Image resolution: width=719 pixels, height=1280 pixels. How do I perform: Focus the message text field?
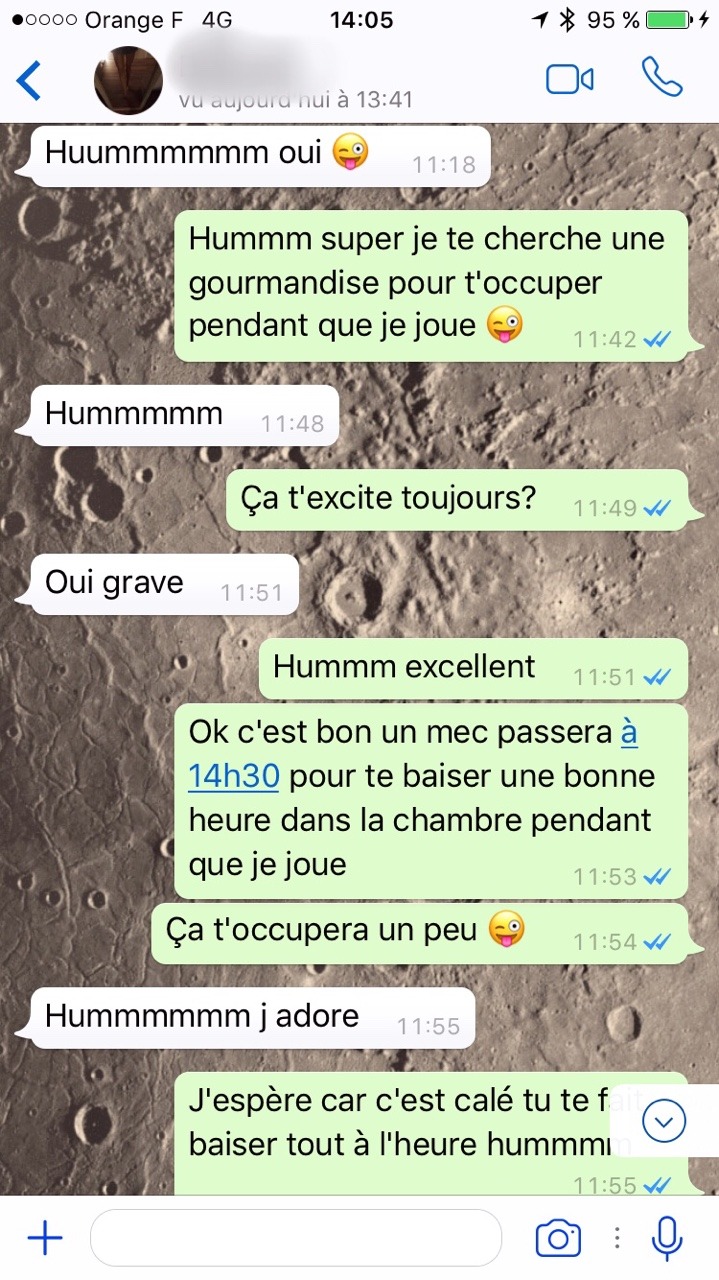click(295, 1239)
